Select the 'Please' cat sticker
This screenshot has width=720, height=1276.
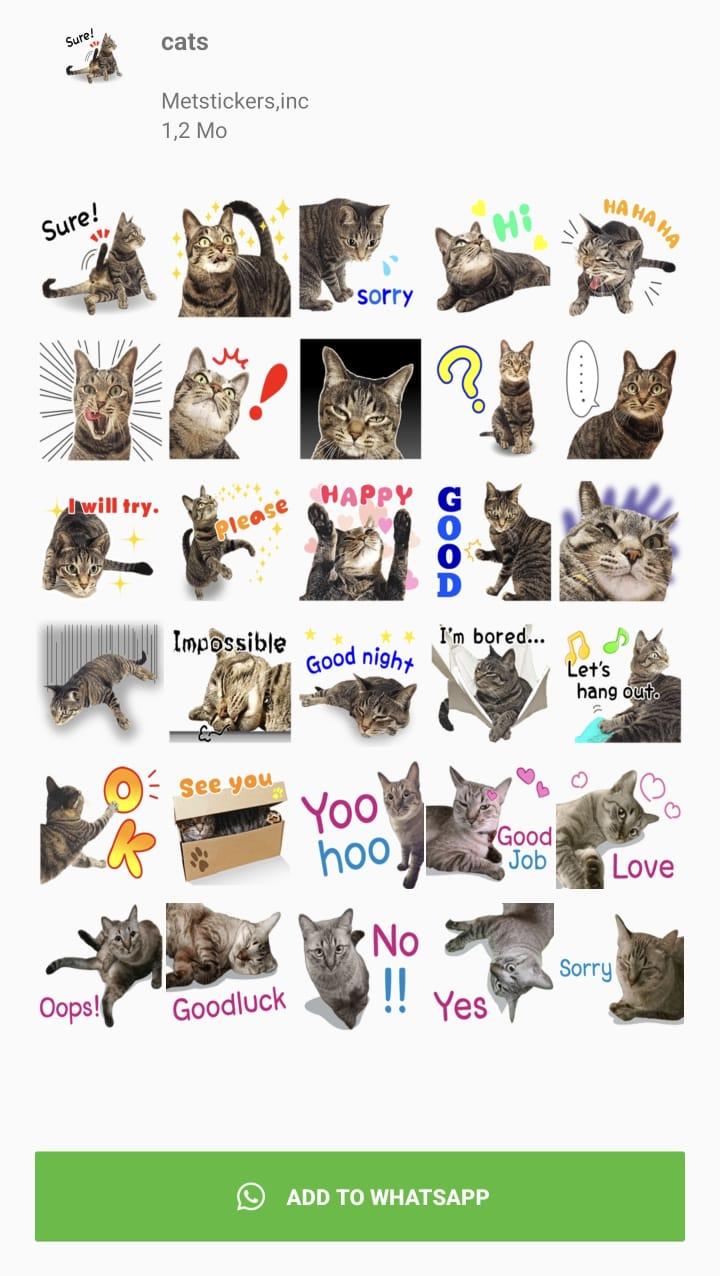(x=230, y=540)
